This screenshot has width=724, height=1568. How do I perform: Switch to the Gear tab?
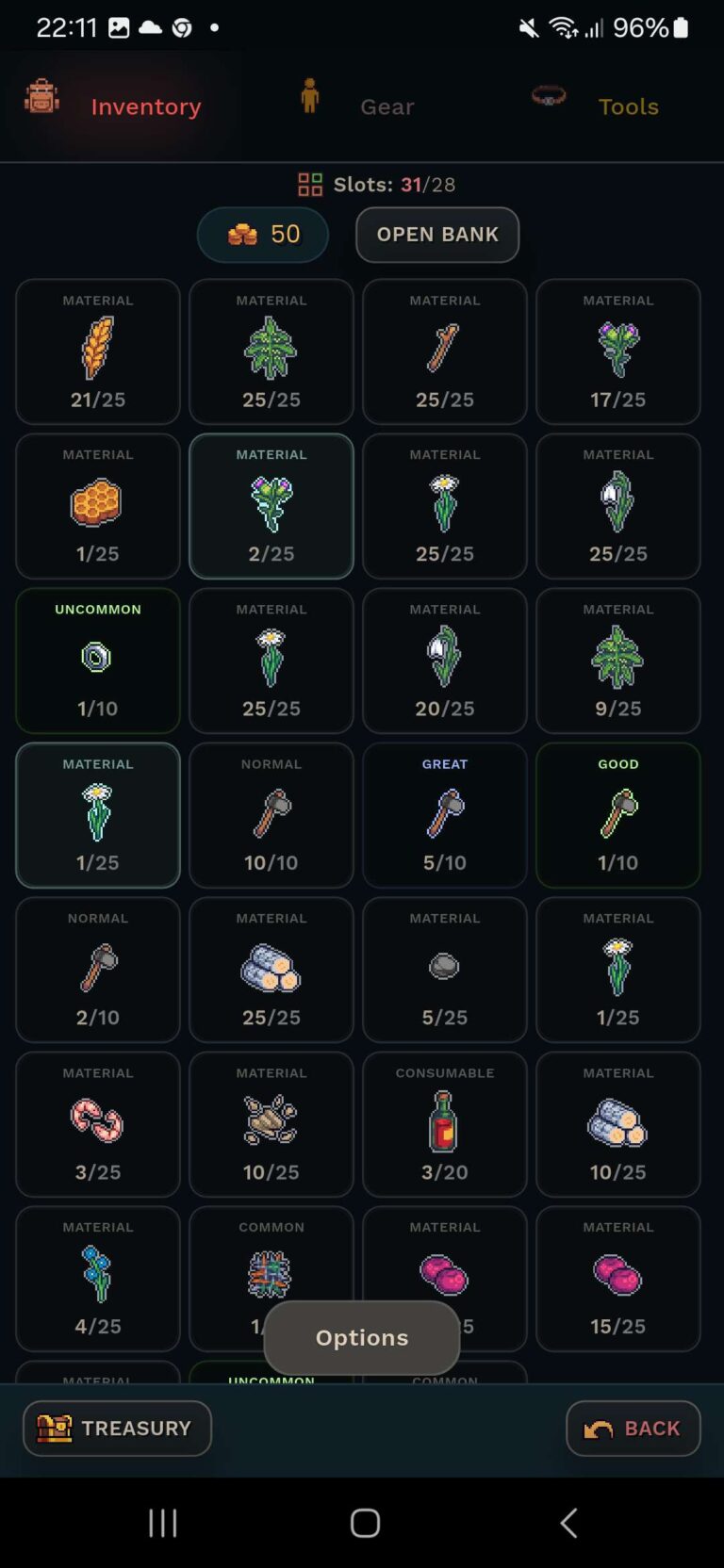click(x=363, y=106)
